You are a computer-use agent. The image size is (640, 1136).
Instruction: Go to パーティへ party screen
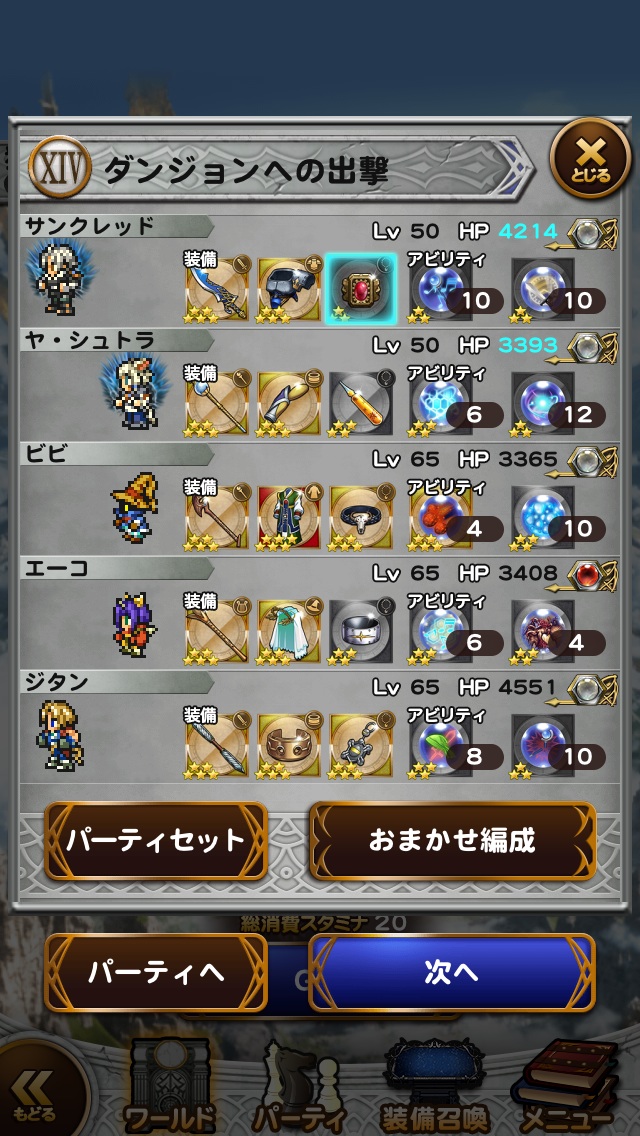(x=156, y=972)
